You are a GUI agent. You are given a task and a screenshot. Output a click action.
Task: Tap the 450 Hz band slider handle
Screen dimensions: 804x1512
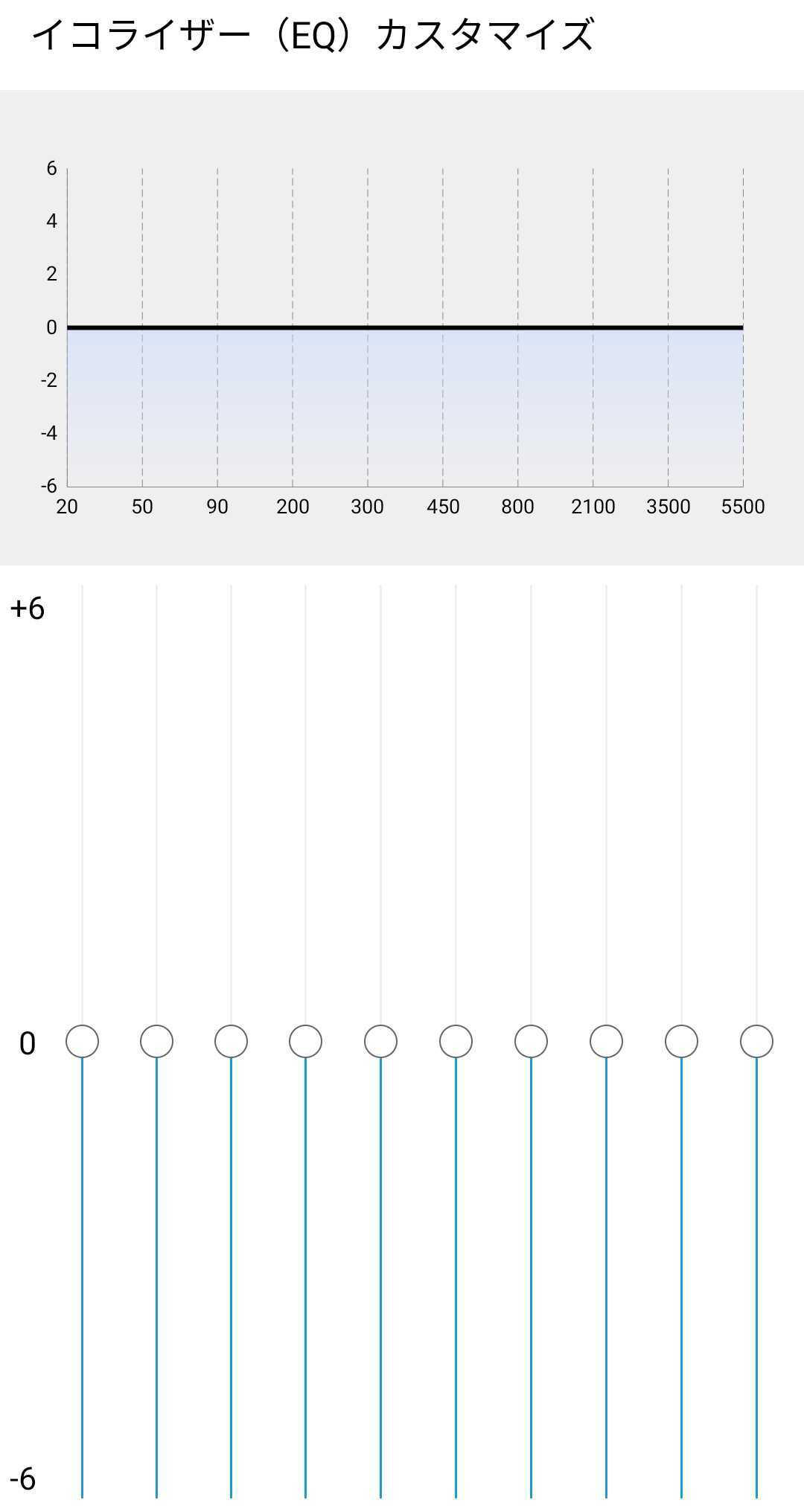coord(456,1041)
